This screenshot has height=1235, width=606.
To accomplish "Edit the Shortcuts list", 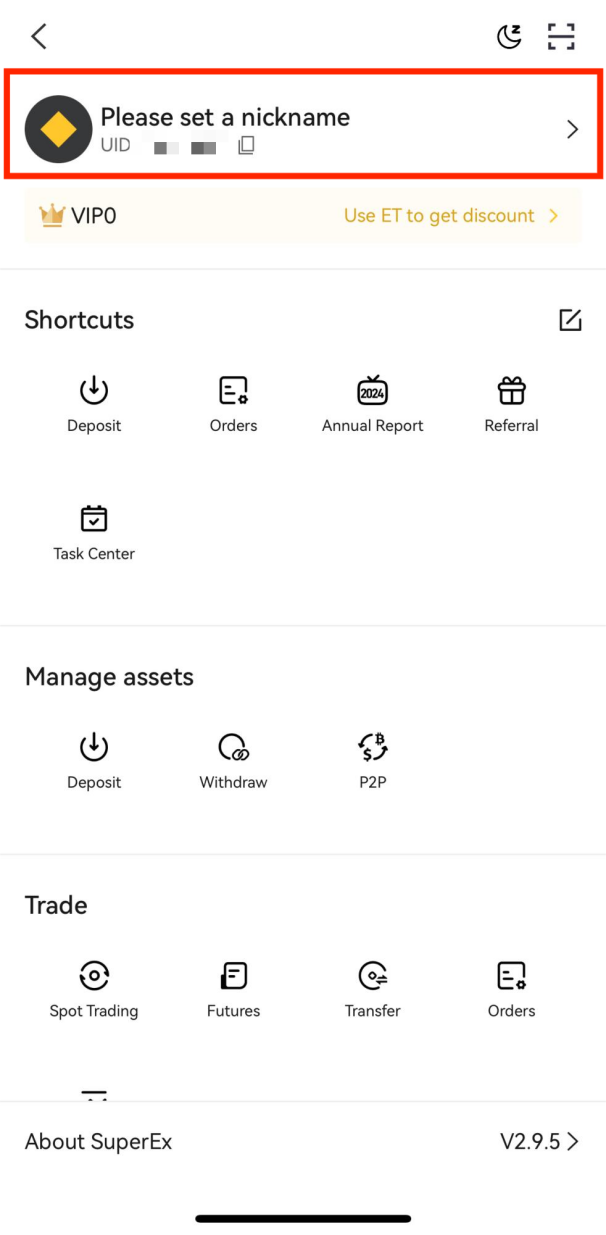I will coord(570,320).
